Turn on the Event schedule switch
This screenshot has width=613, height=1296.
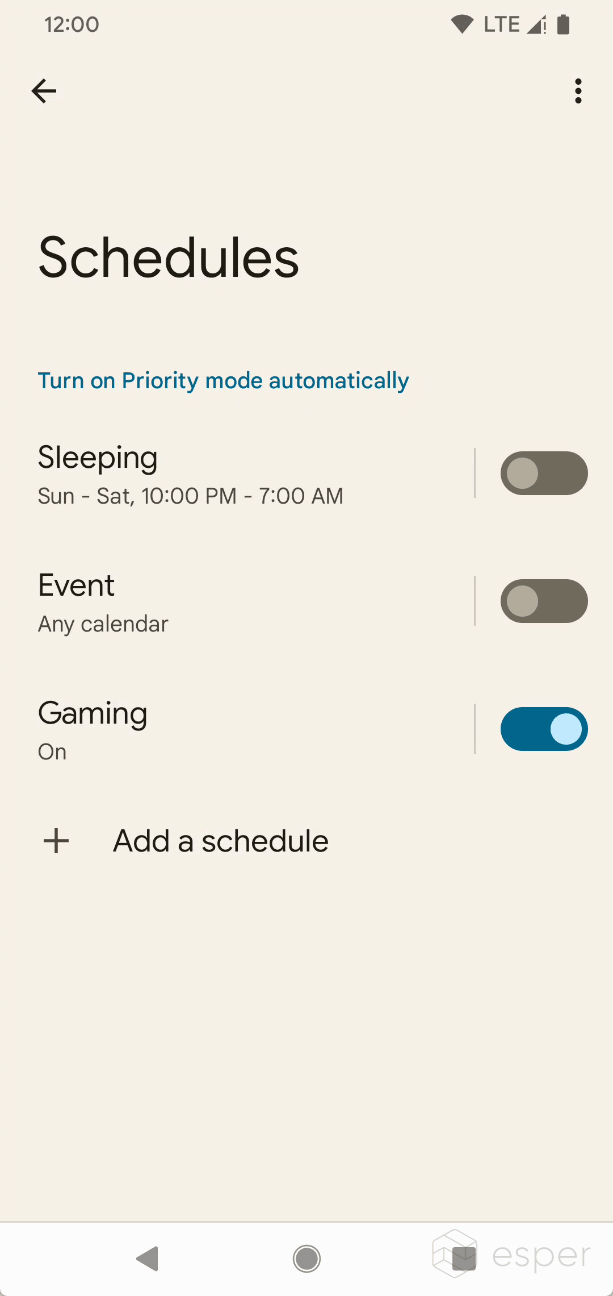543,602
